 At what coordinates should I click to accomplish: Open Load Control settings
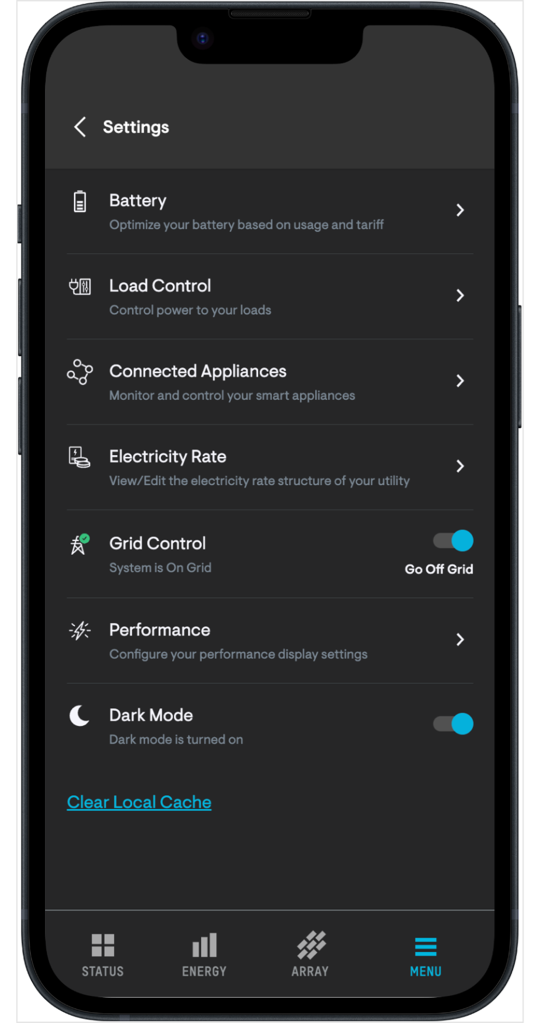(270, 296)
